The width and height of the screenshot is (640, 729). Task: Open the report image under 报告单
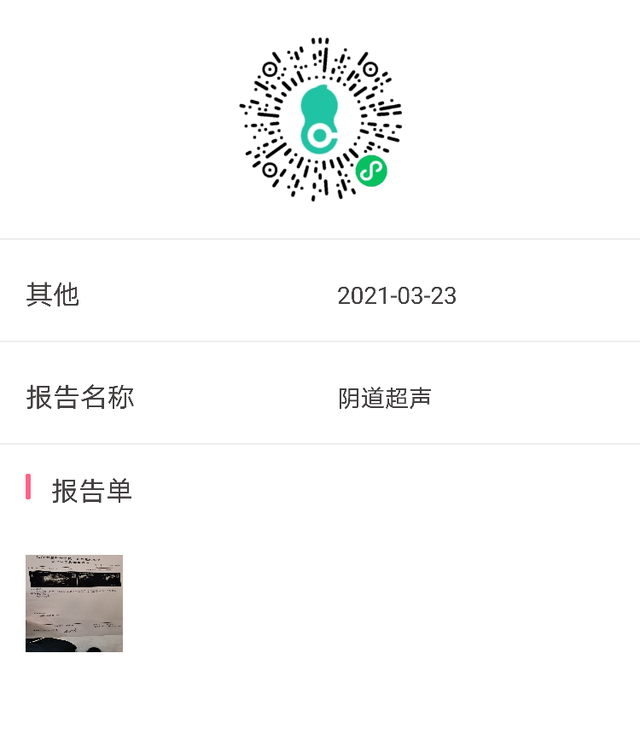74,603
